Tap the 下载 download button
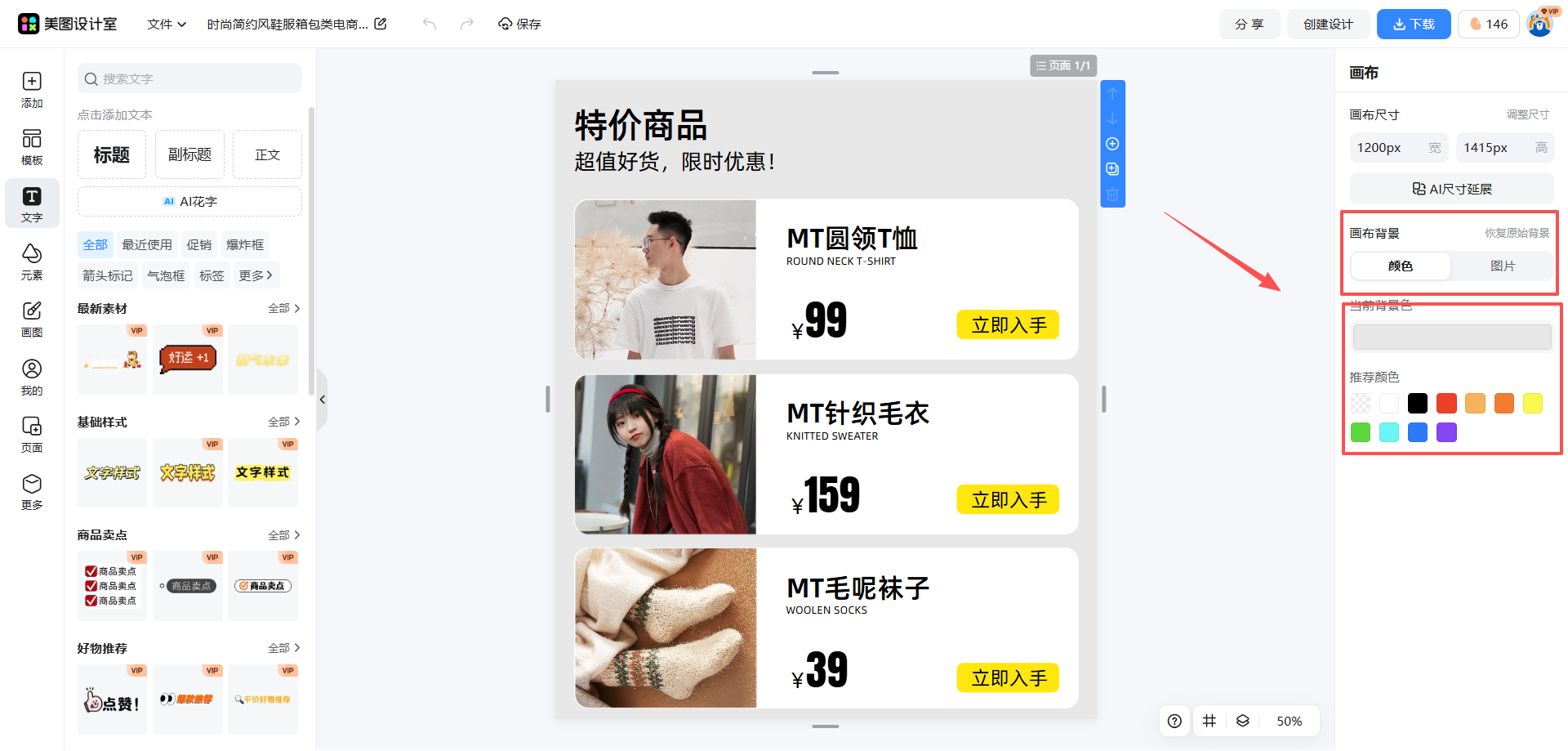Viewport: 1568px width, 751px height. 1413,25
